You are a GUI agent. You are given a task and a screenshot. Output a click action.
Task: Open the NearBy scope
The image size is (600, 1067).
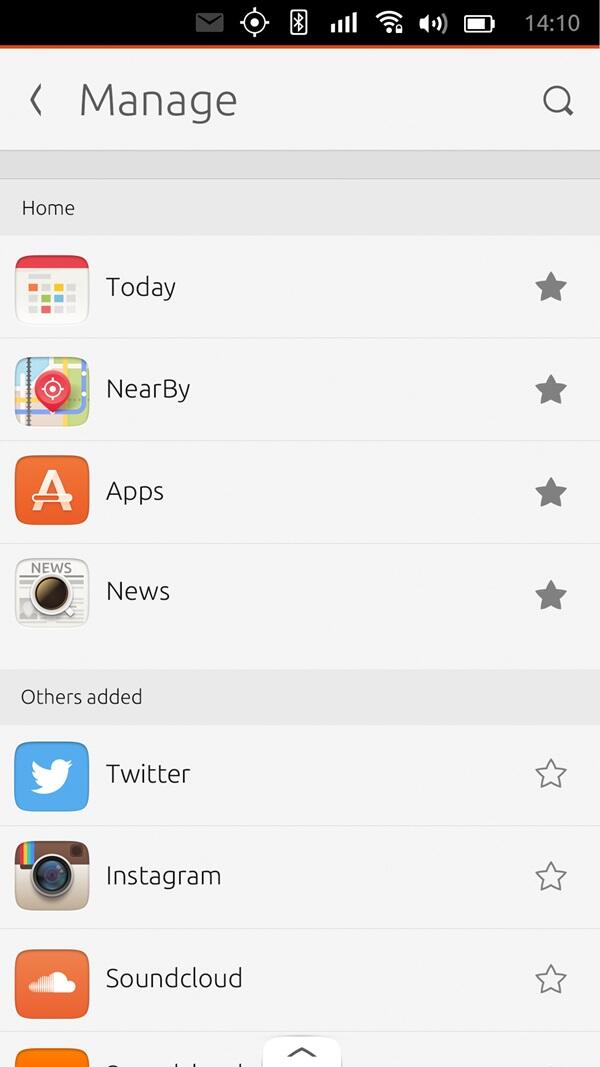tap(300, 390)
